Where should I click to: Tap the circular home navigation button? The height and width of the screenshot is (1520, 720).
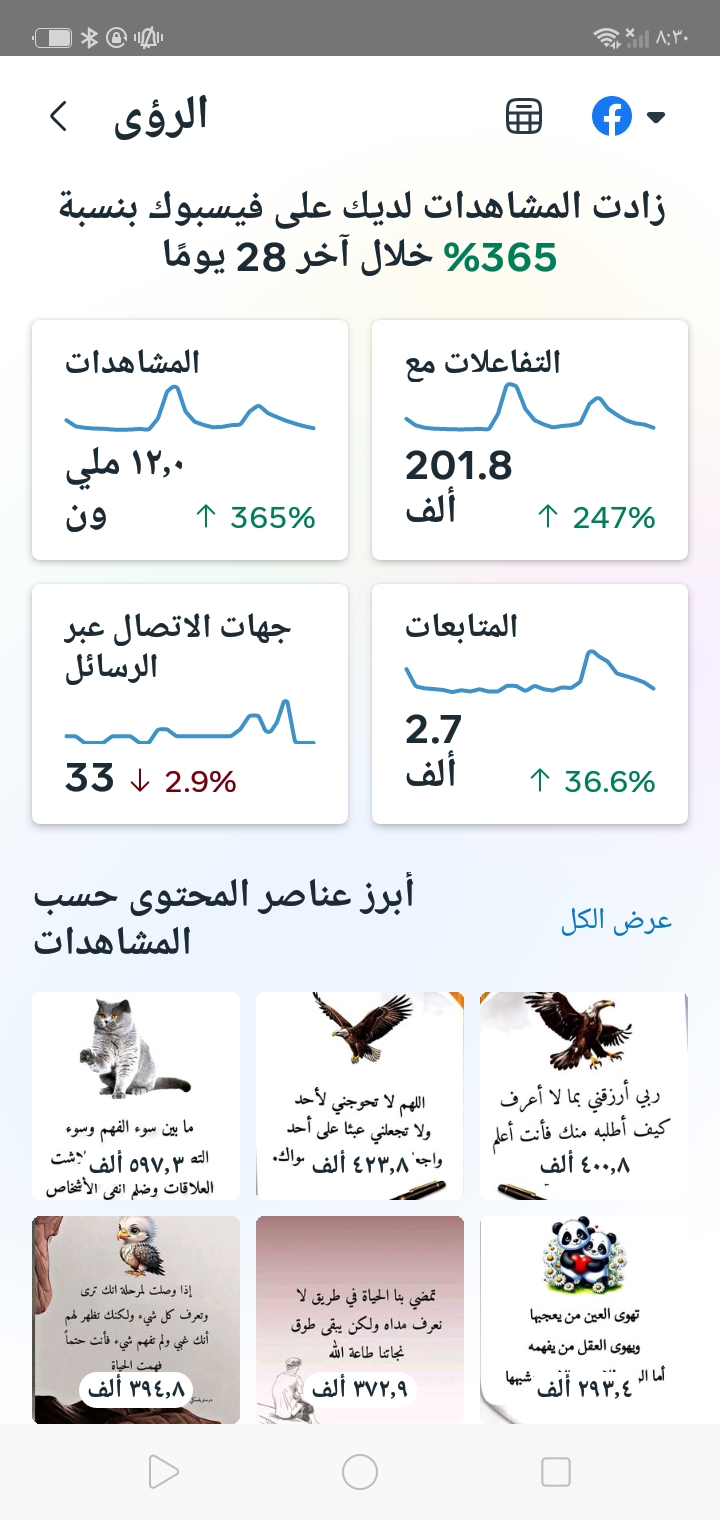pyautogui.click(x=360, y=1471)
